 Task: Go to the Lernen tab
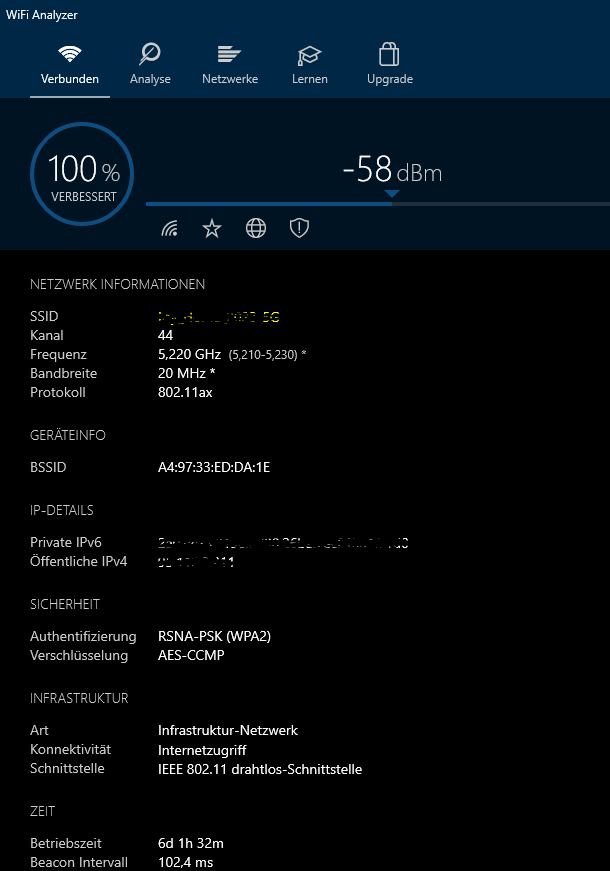(310, 64)
